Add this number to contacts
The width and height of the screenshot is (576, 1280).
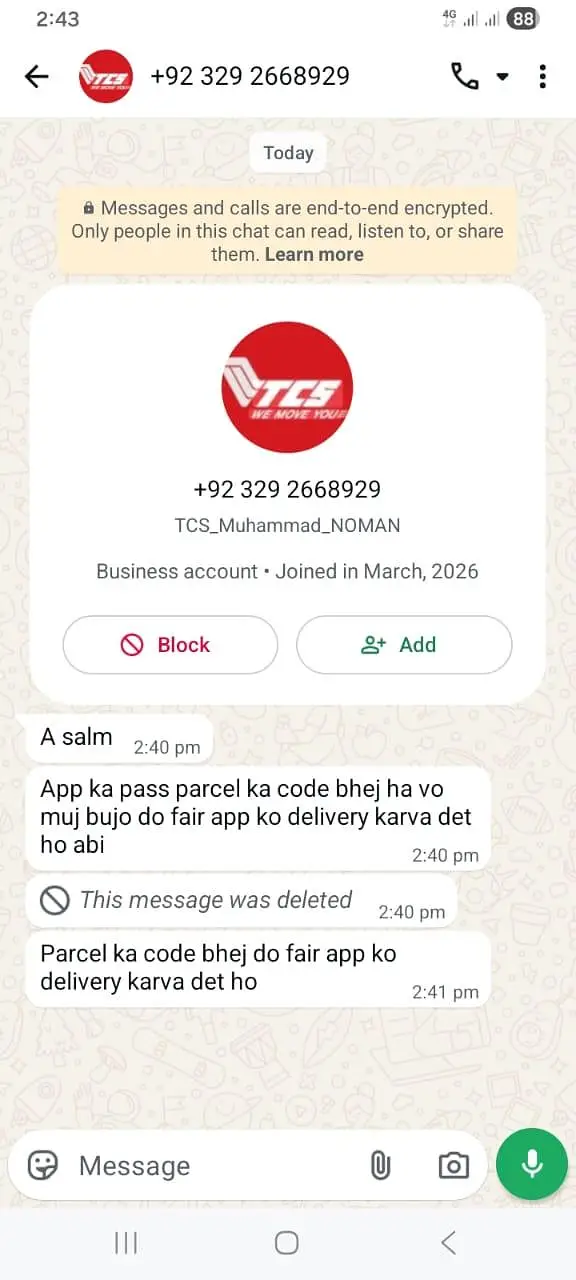[x=404, y=645]
